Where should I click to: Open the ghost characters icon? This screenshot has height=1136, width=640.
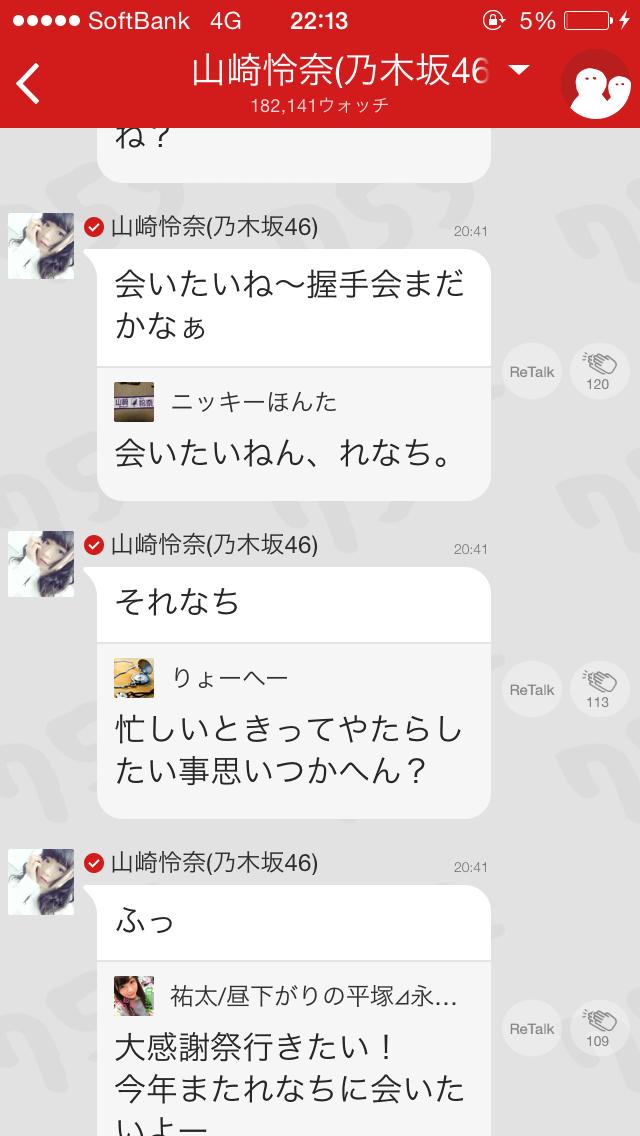[597, 84]
